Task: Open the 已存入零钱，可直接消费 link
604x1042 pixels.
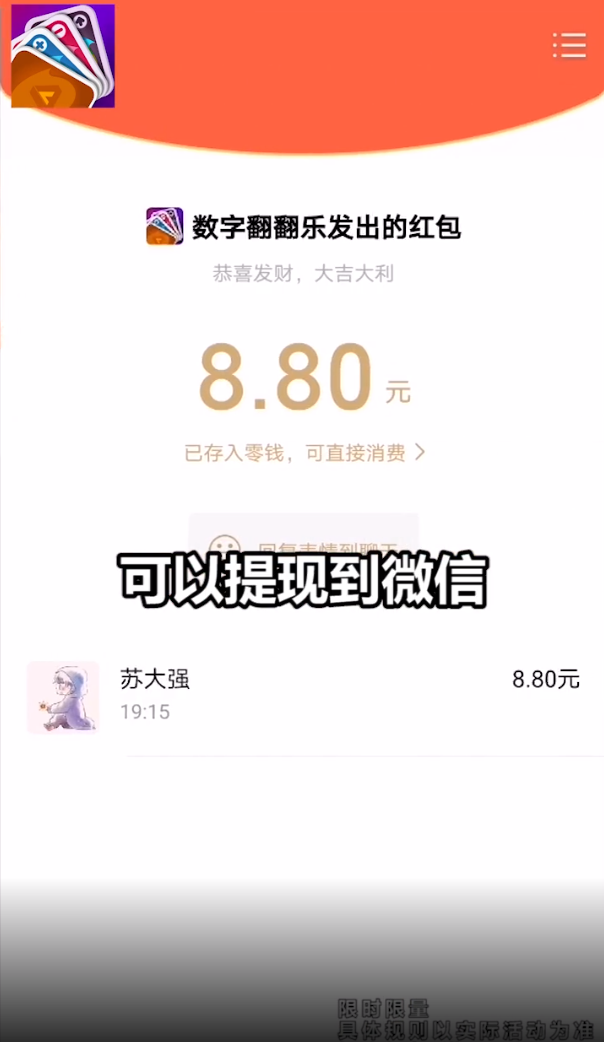Action: [304, 453]
